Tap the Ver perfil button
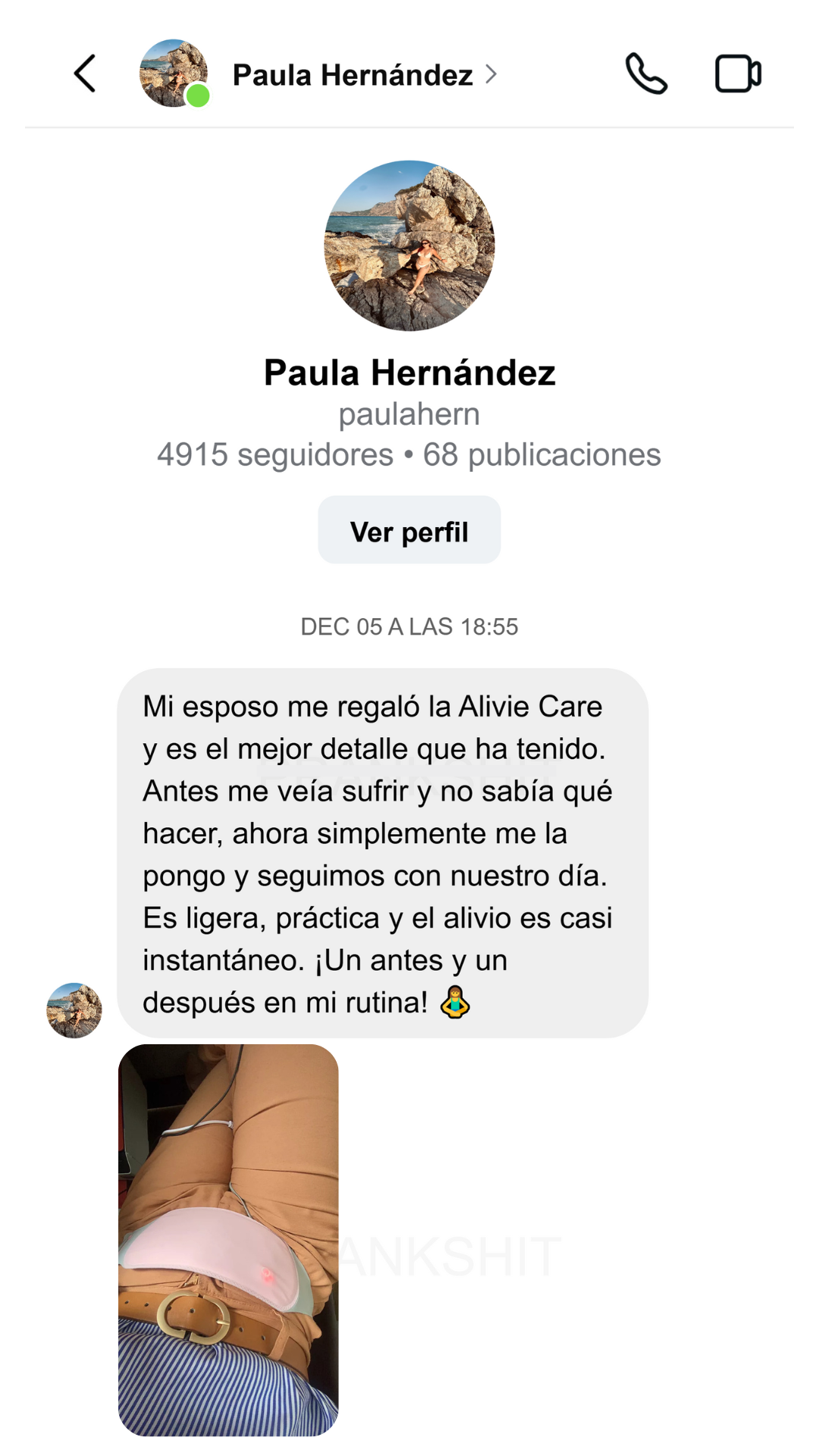 (409, 530)
